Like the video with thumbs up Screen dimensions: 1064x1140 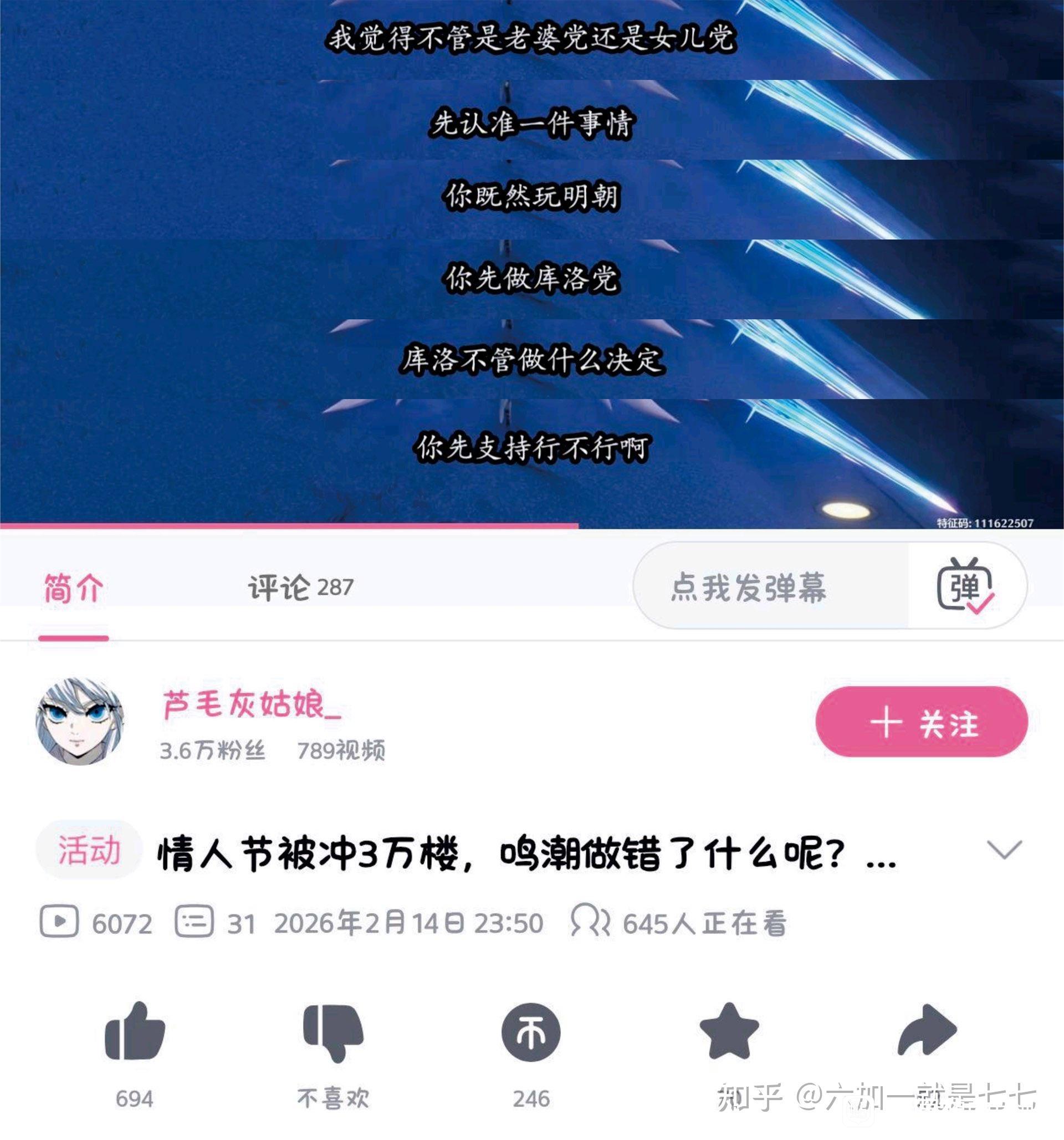coord(135,1031)
